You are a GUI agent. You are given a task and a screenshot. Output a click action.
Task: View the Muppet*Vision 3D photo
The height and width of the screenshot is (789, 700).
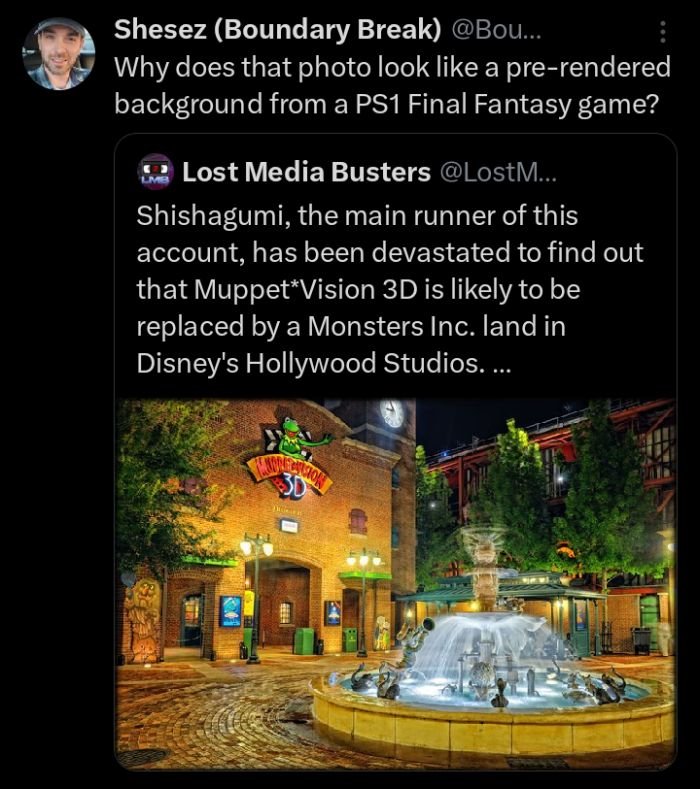(395, 583)
